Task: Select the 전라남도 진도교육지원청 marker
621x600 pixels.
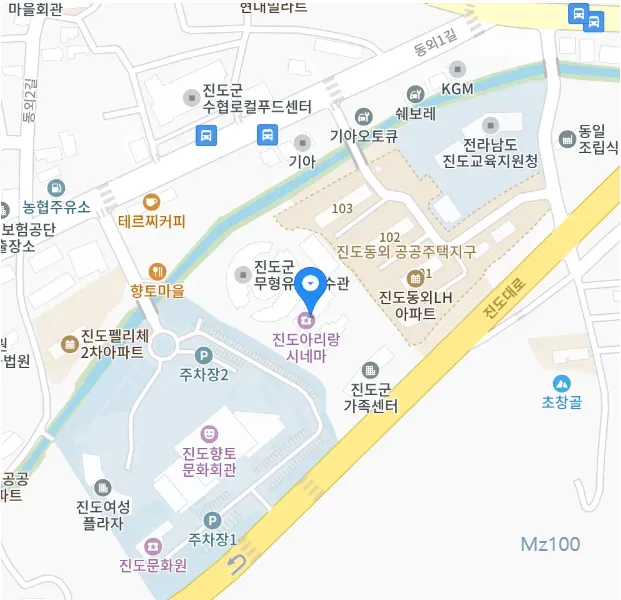Action: [490, 125]
